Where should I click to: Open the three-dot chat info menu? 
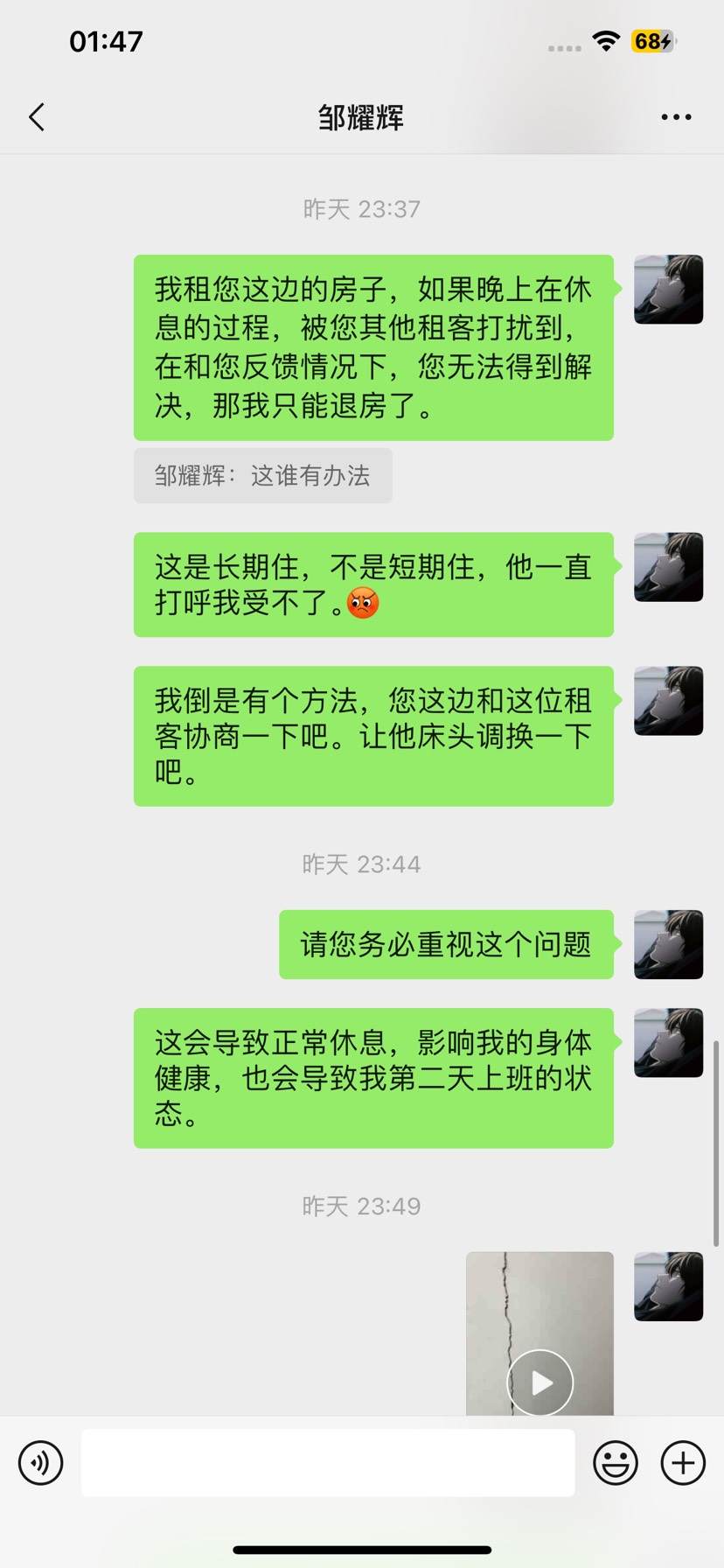(676, 117)
